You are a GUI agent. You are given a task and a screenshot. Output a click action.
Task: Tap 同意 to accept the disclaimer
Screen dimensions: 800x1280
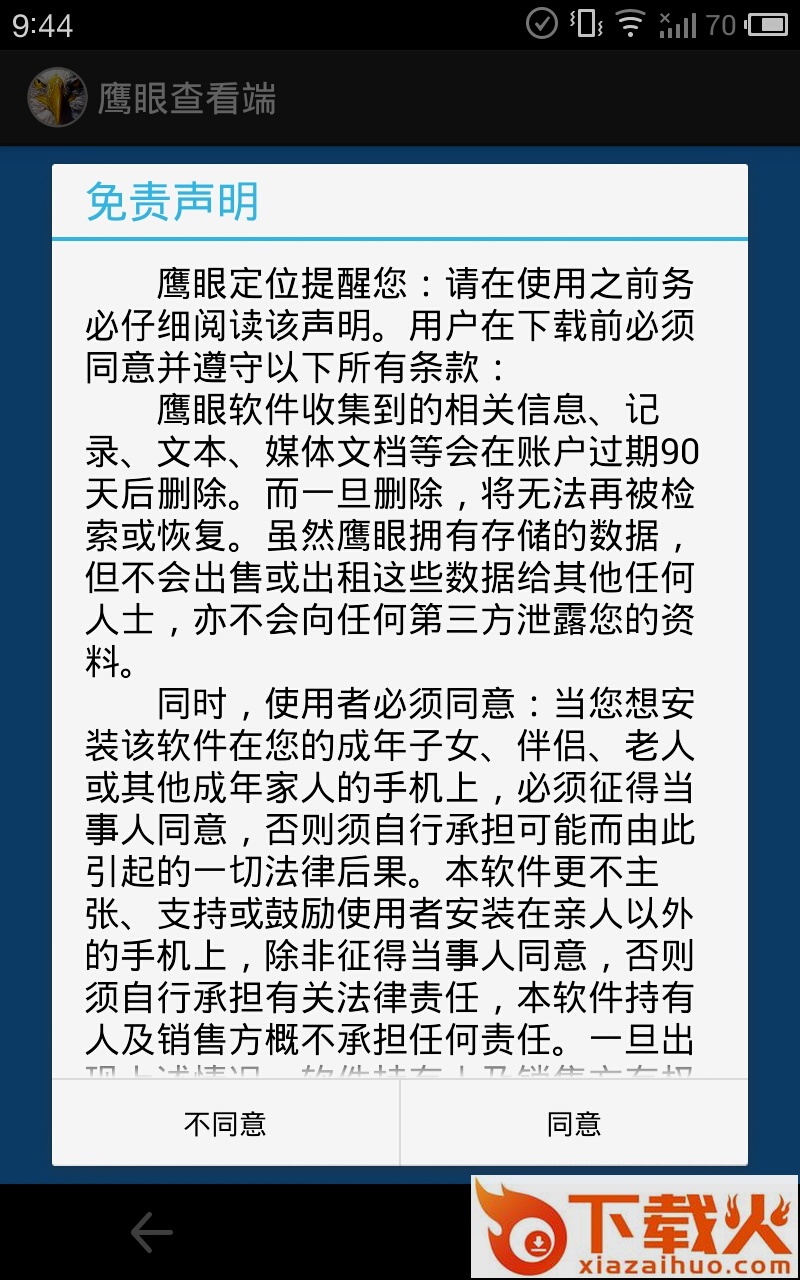574,1123
